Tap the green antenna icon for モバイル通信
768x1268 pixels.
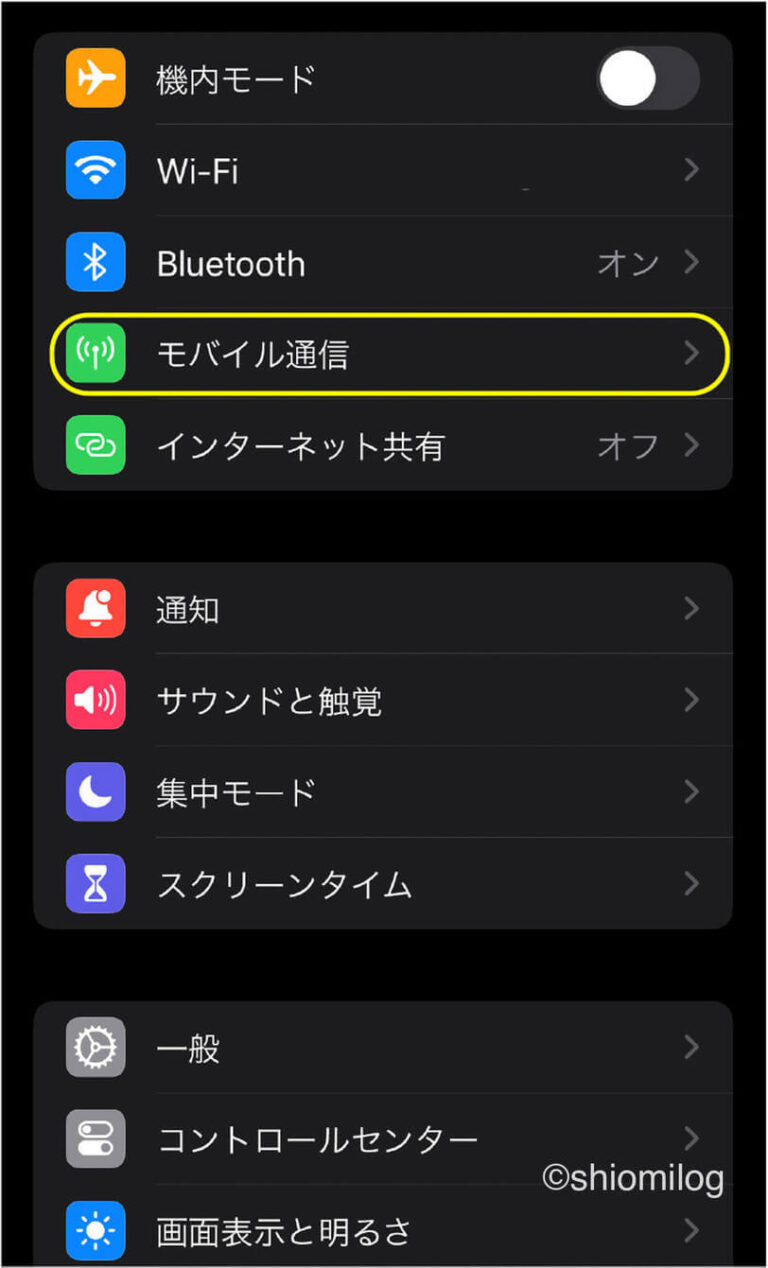pos(95,354)
